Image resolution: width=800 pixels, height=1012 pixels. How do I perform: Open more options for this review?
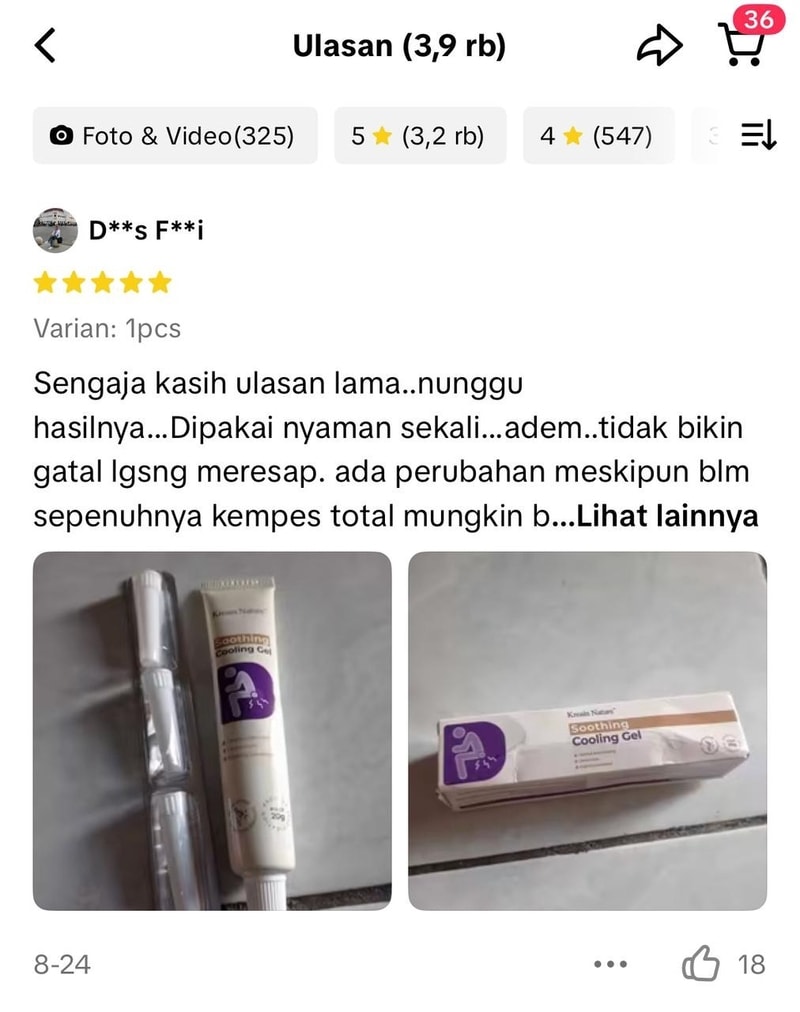point(609,965)
